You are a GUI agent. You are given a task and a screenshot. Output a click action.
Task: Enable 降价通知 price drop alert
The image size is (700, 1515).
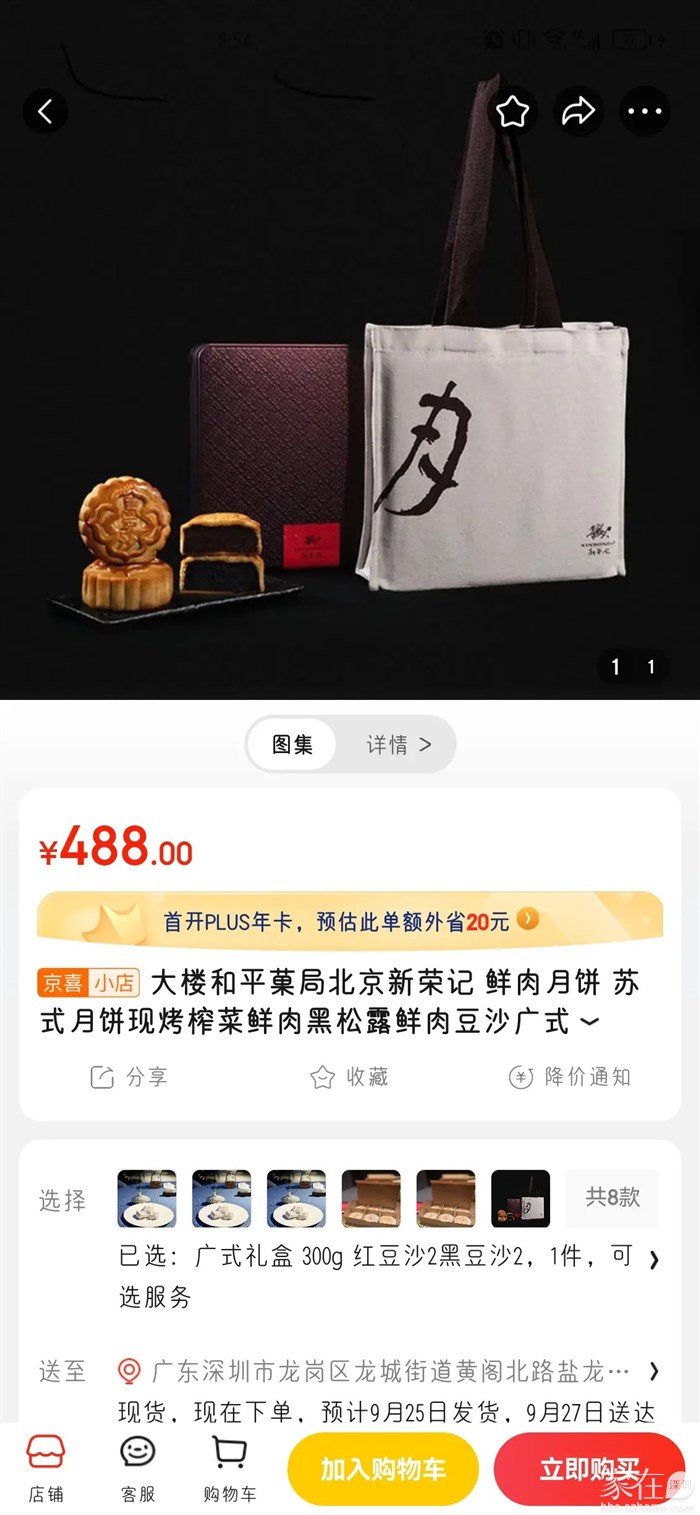coord(570,1077)
